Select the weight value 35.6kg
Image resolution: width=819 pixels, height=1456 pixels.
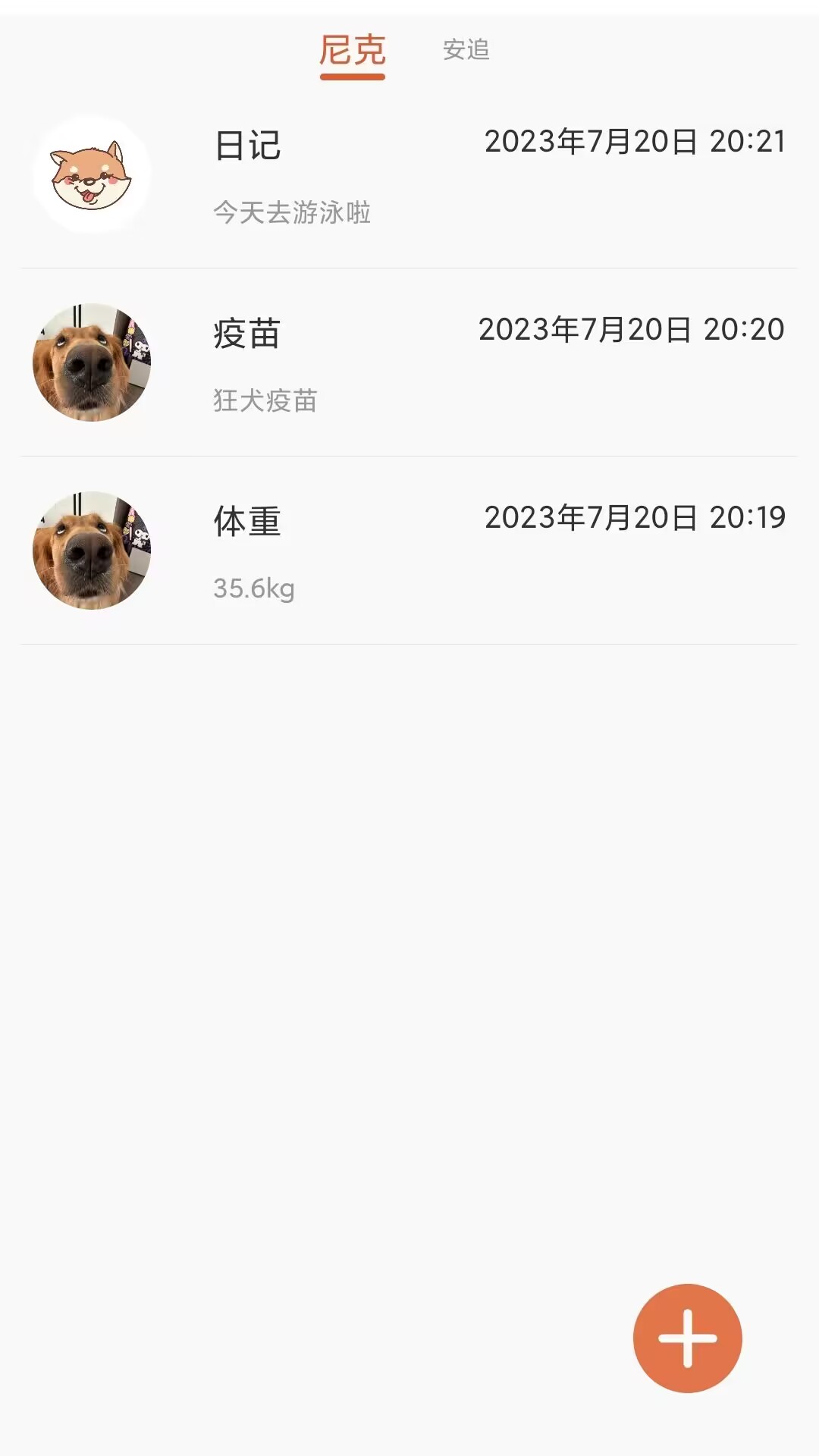pos(254,589)
